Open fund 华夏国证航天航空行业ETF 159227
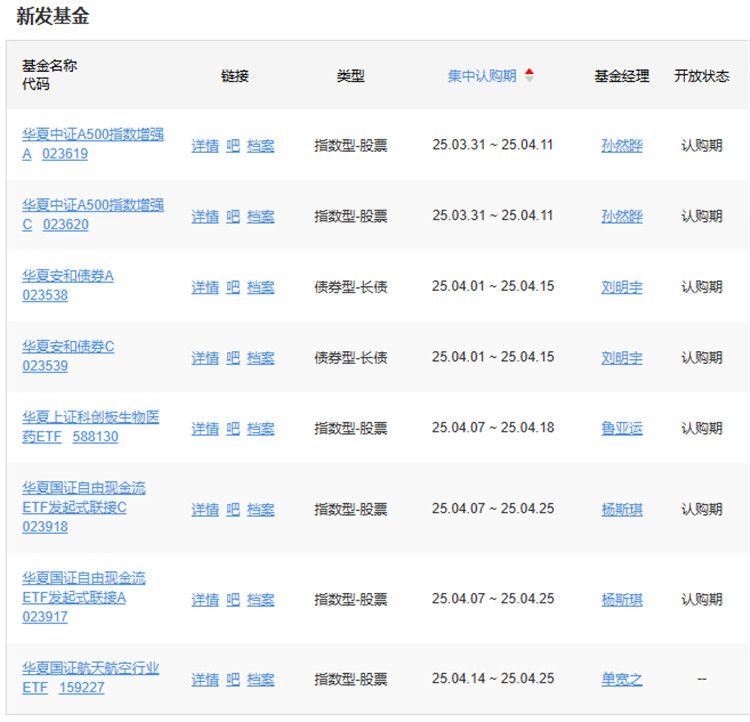Screen dimensions: 750x722 (x=90, y=668)
